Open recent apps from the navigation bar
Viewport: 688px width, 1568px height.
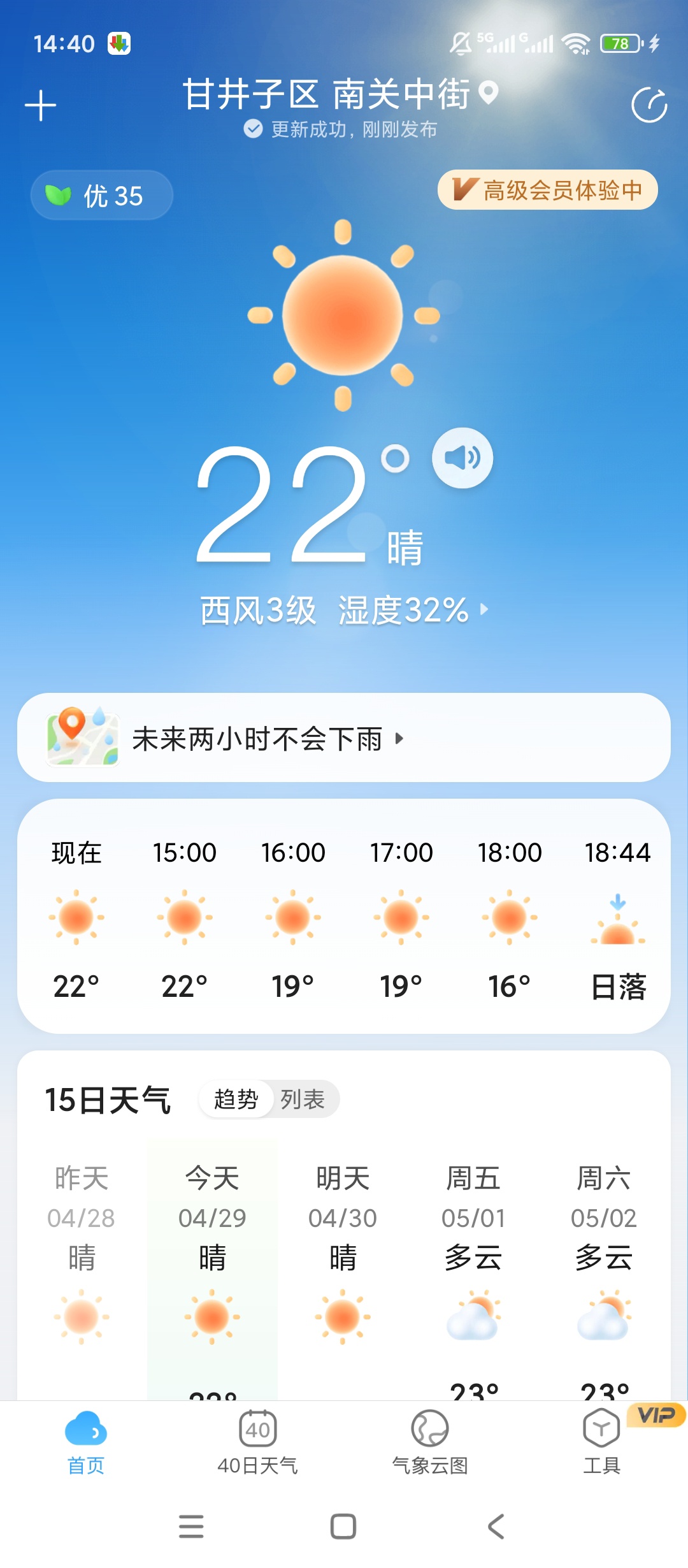(191, 1527)
